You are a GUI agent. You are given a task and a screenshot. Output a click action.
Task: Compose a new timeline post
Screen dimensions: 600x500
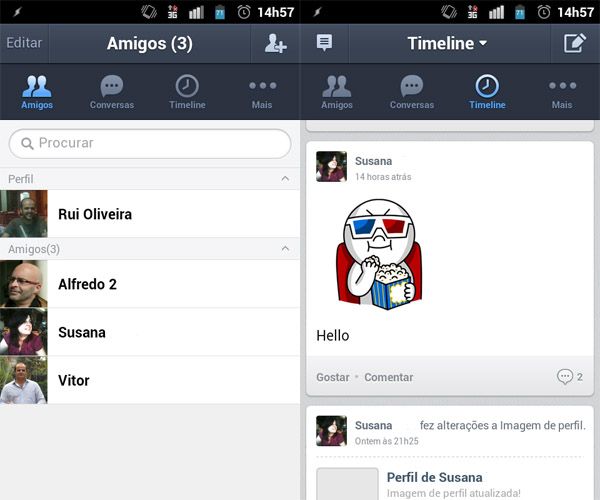[574, 44]
